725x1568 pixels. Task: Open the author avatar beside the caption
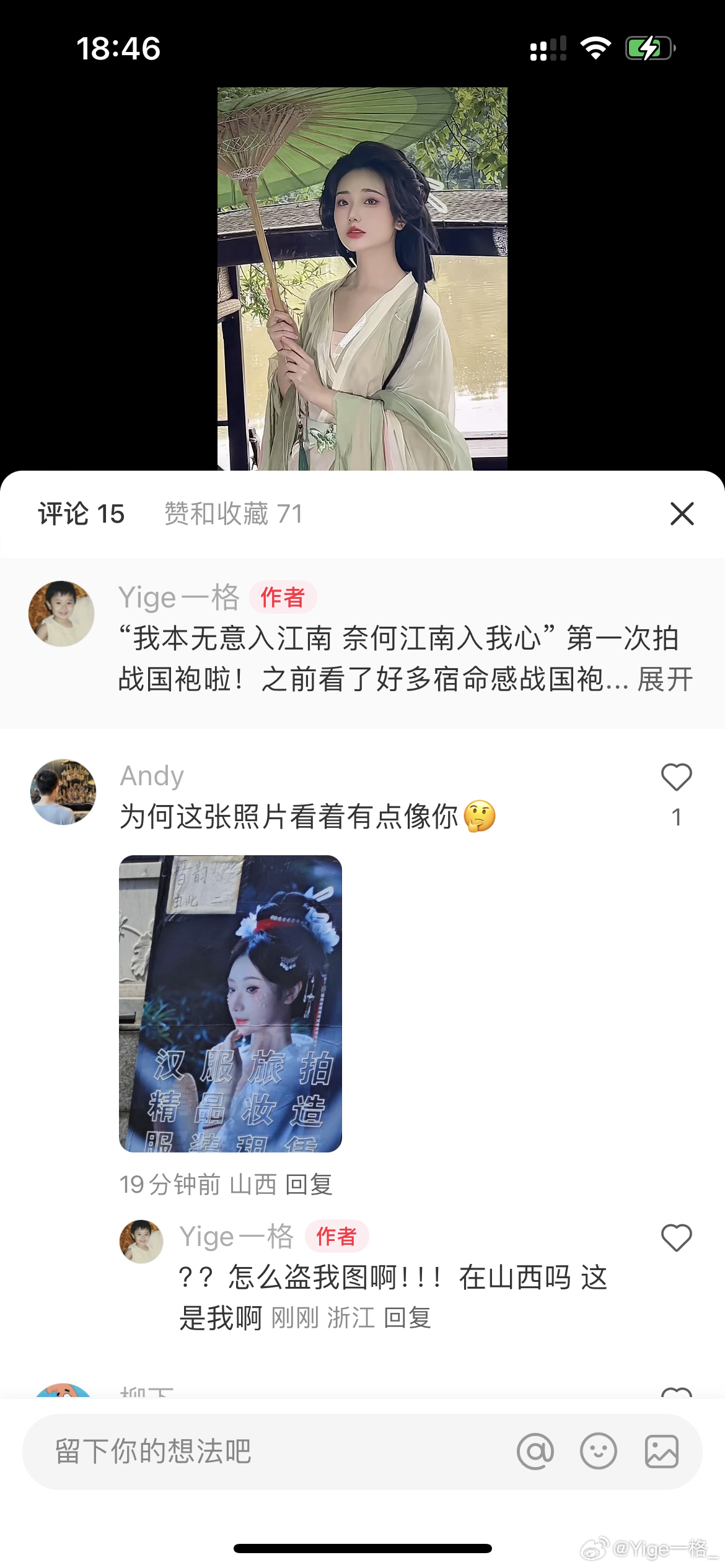pyautogui.click(x=61, y=613)
